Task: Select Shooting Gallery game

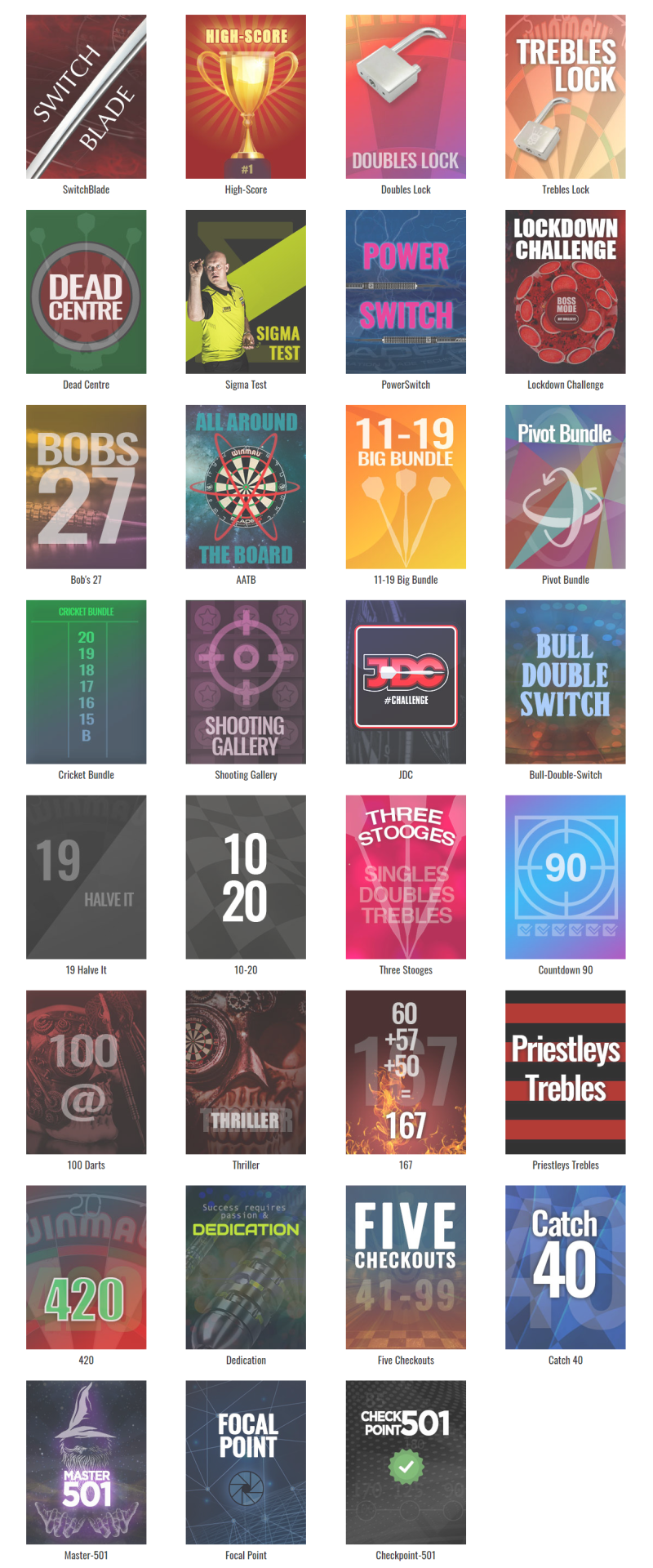Action: click(246, 682)
